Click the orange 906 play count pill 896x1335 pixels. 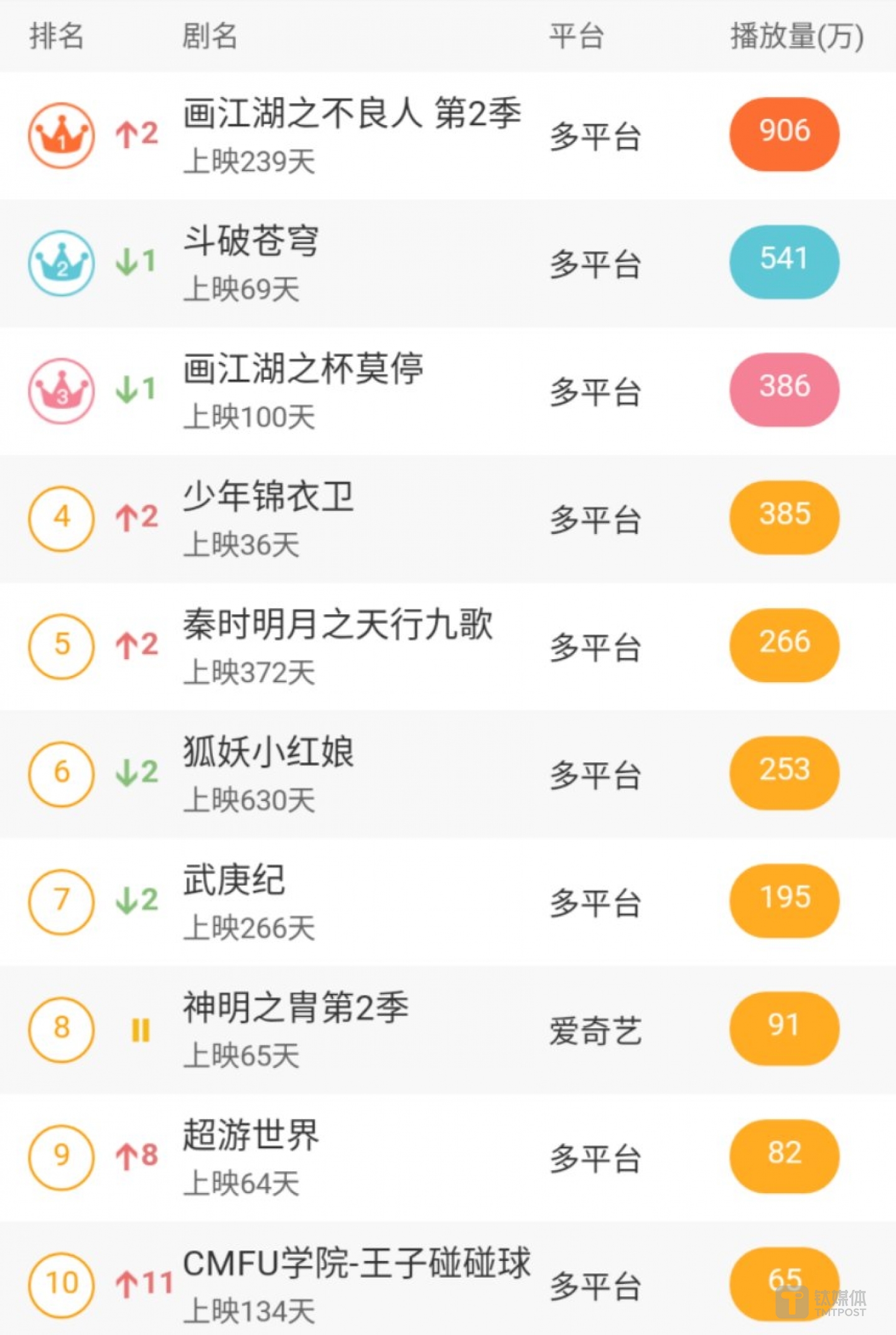784,133
